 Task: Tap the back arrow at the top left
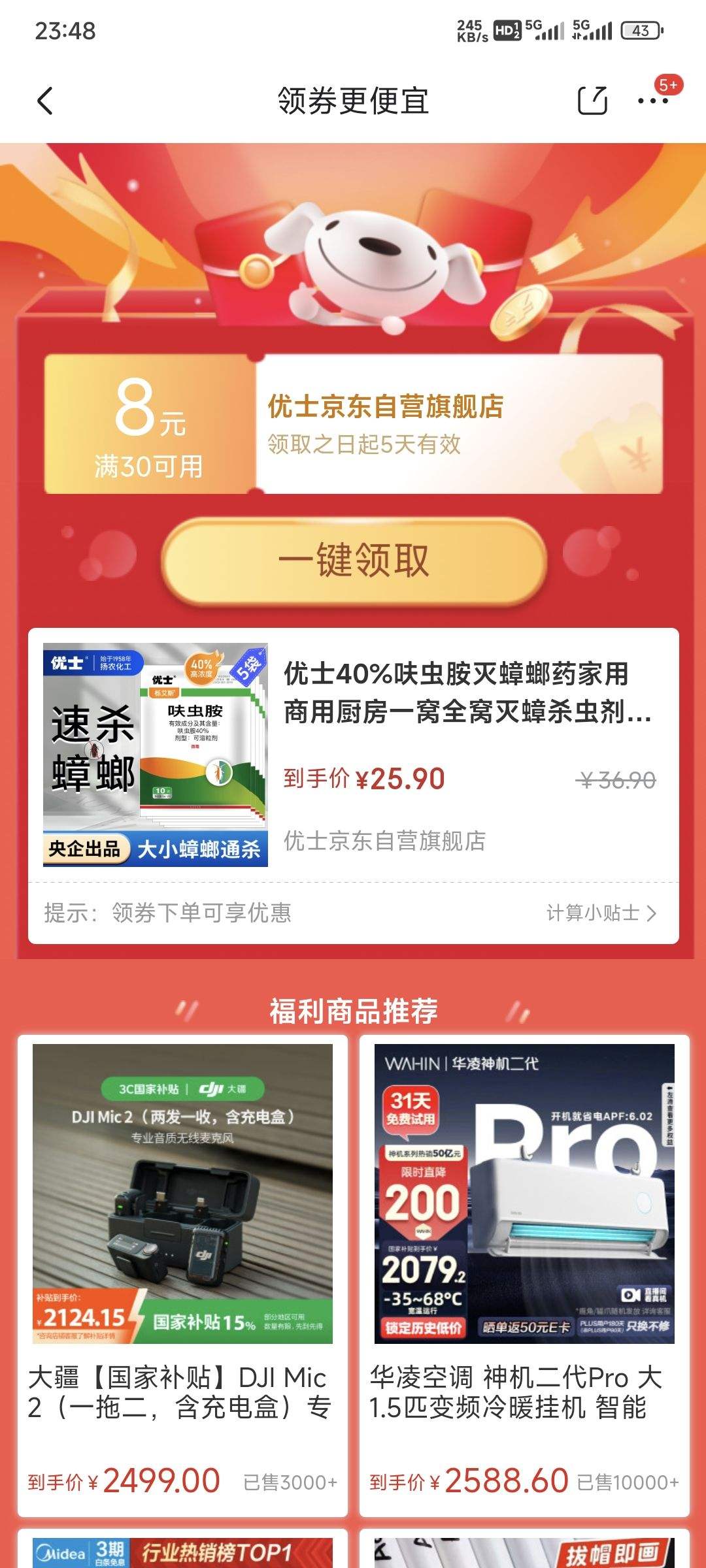click(x=44, y=99)
